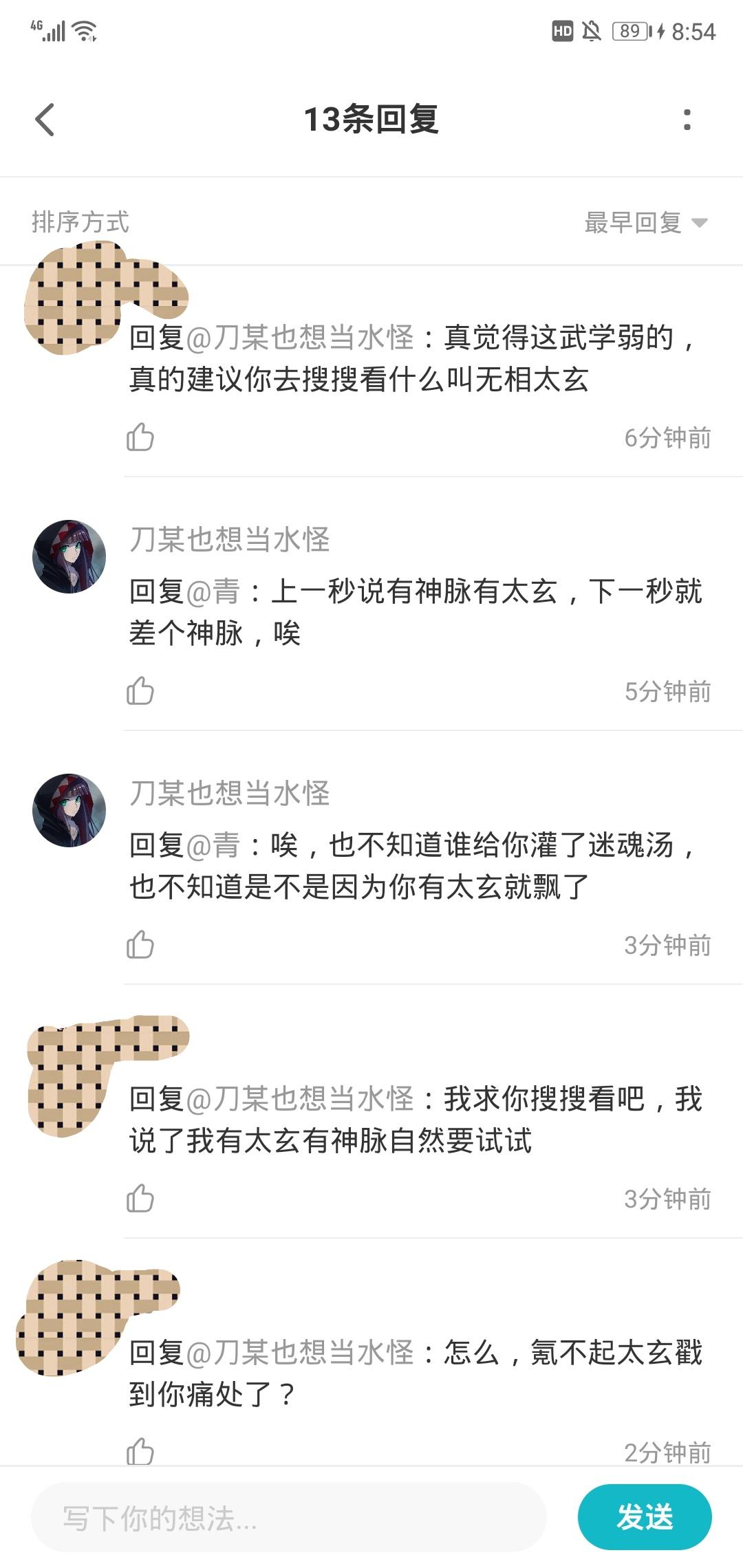The image size is (743, 1568).
Task: Open the three-dot overflow menu
Action: click(x=687, y=120)
